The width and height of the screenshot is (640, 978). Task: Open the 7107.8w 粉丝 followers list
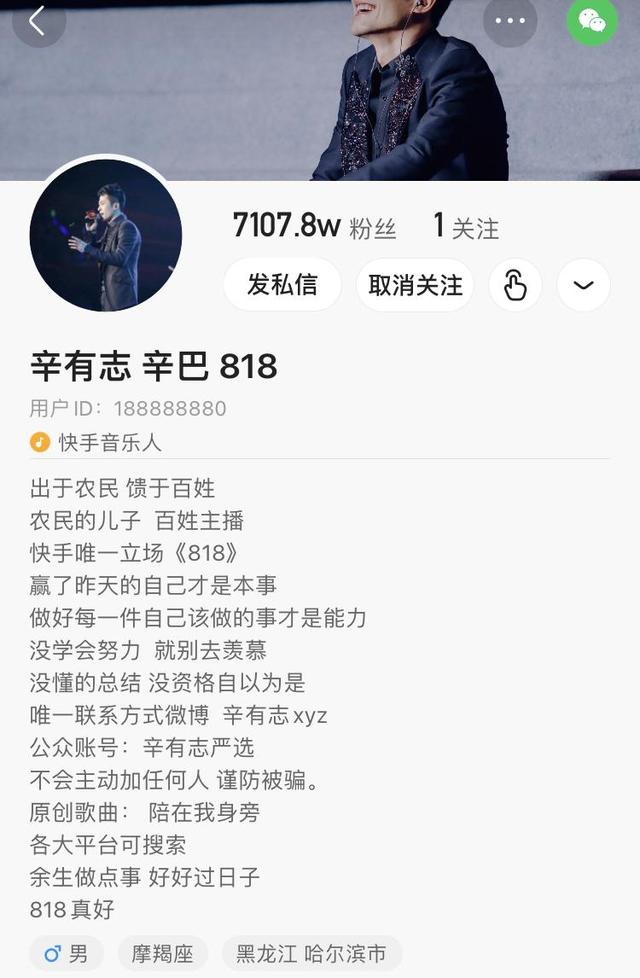pos(314,226)
